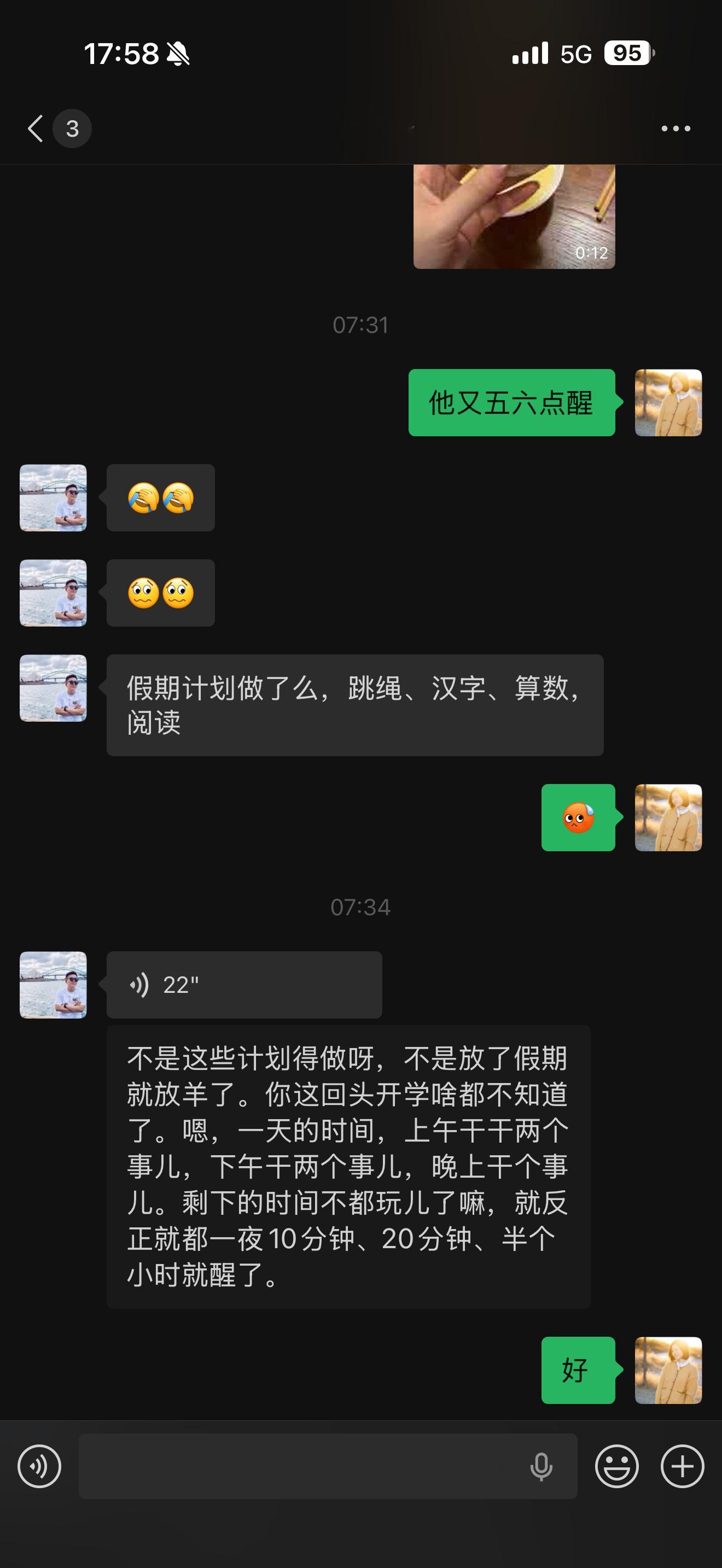Open the sender's avatar with sunglasses
This screenshot has height=1568, width=722.
(x=53, y=498)
